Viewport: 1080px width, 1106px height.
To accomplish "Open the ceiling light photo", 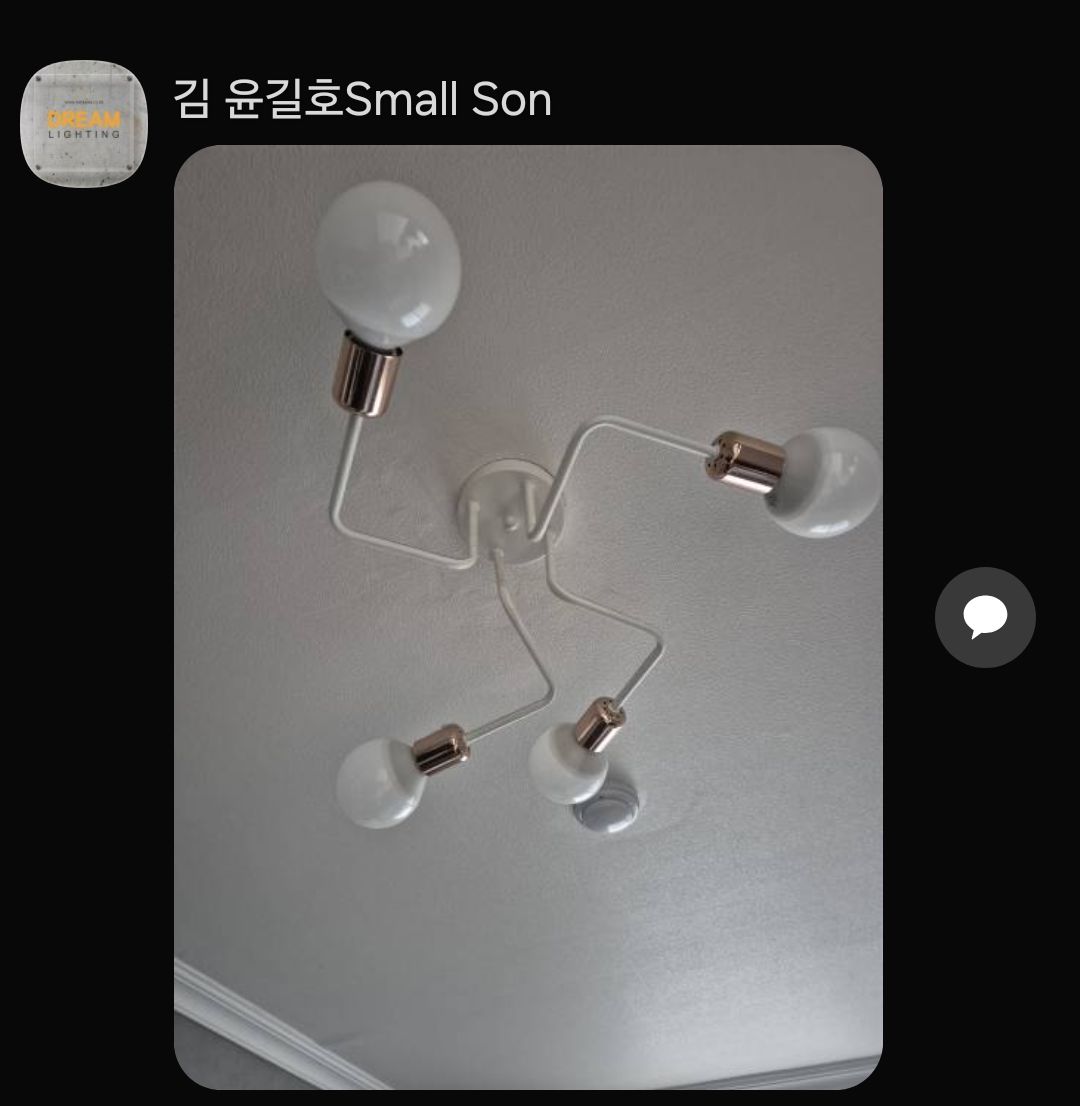I will (528, 616).
